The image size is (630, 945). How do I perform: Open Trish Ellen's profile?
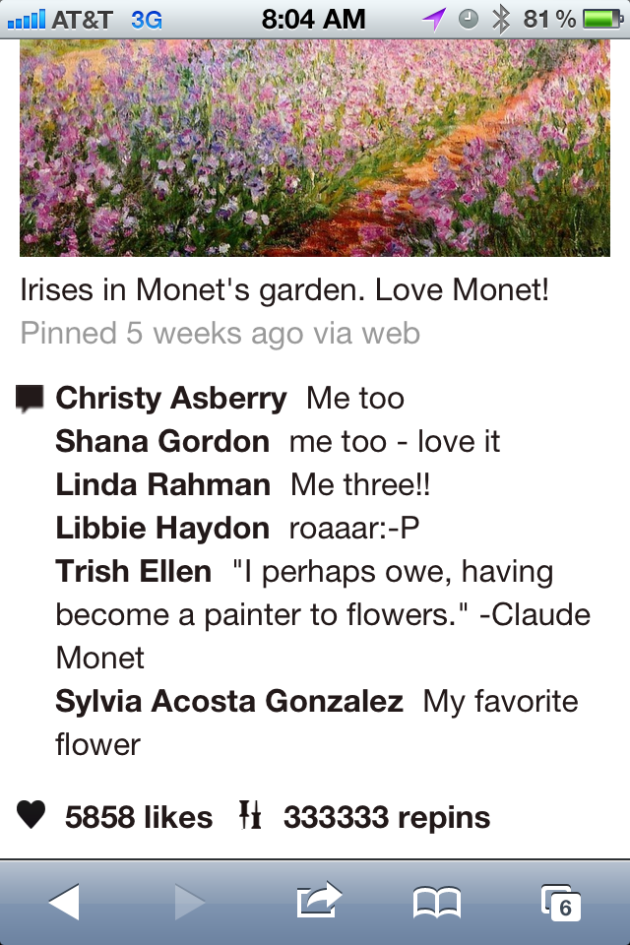tap(134, 572)
